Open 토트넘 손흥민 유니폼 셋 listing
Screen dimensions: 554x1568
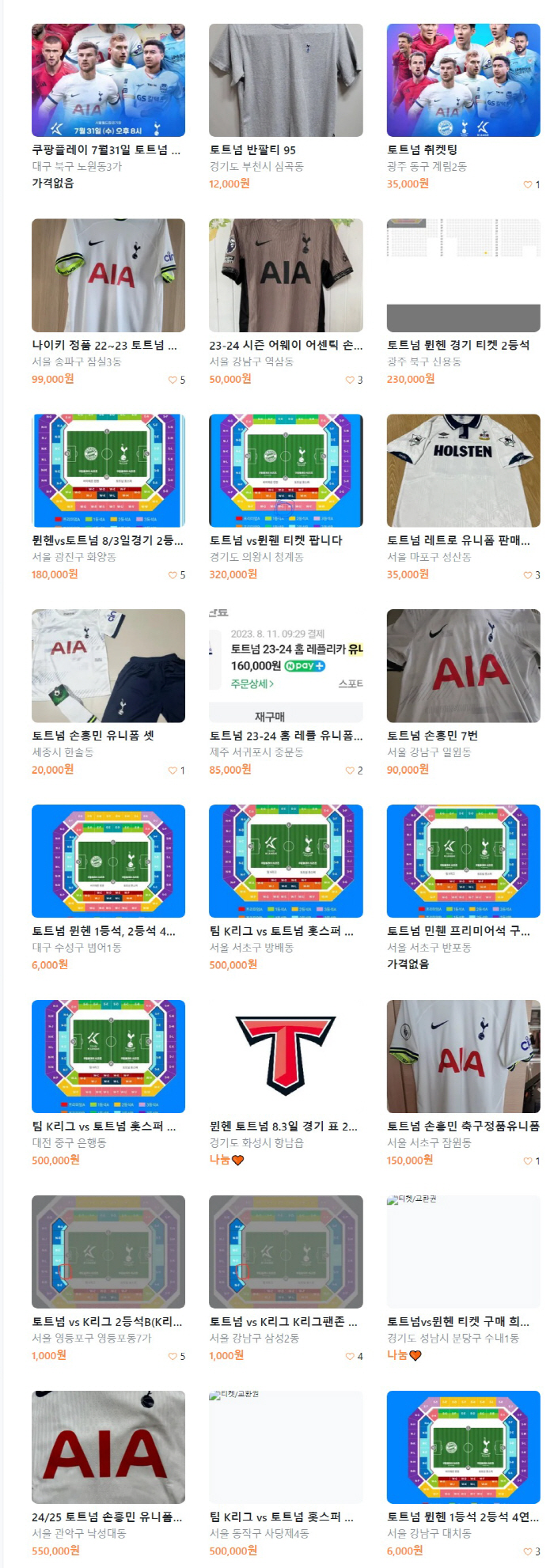coord(108,666)
